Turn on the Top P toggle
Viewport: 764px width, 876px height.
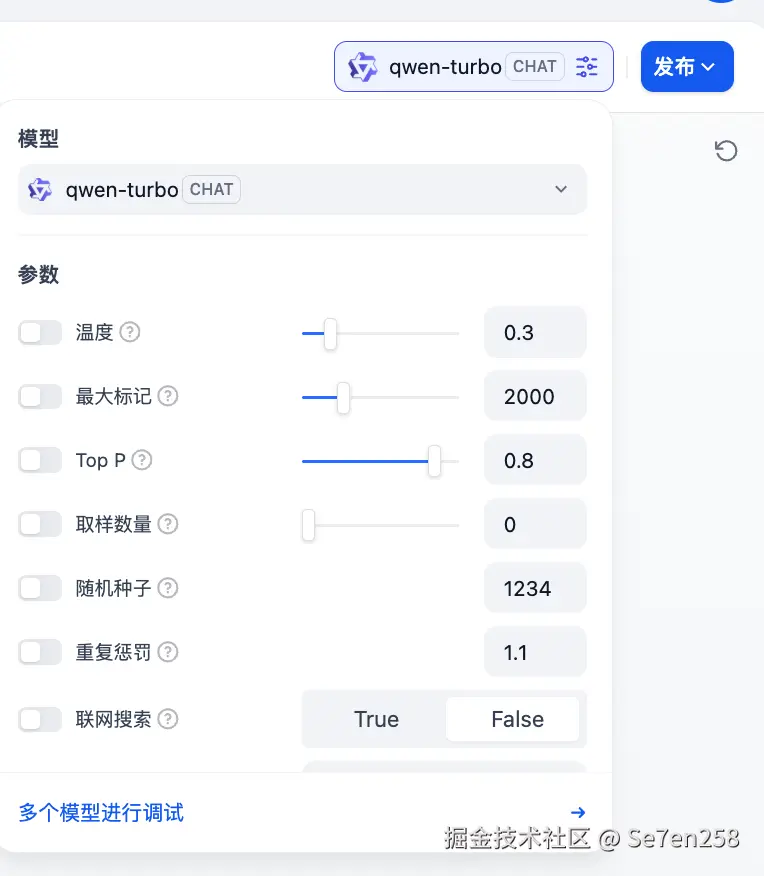[x=40, y=460]
